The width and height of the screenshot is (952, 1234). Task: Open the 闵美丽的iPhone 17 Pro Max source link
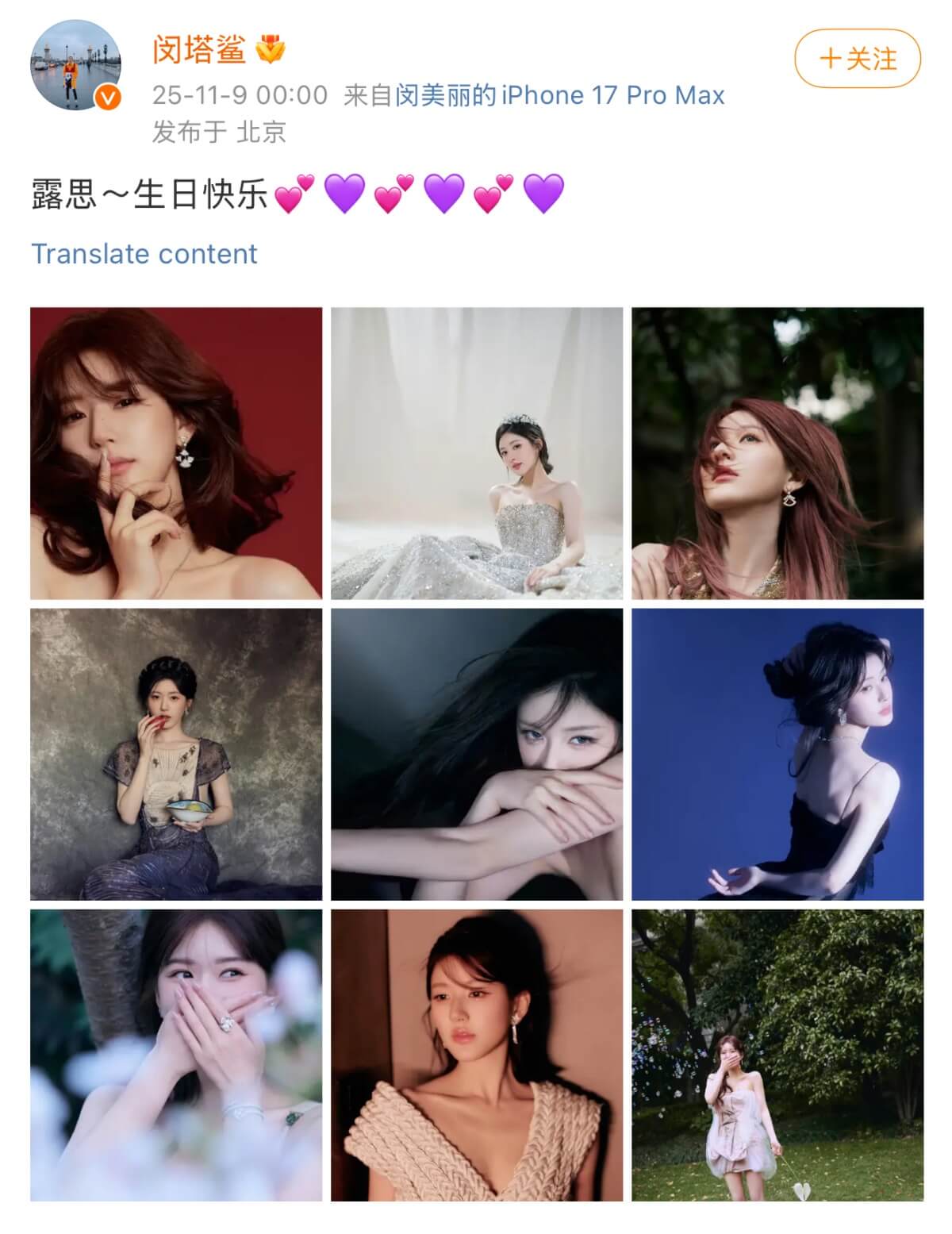(x=560, y=95)
